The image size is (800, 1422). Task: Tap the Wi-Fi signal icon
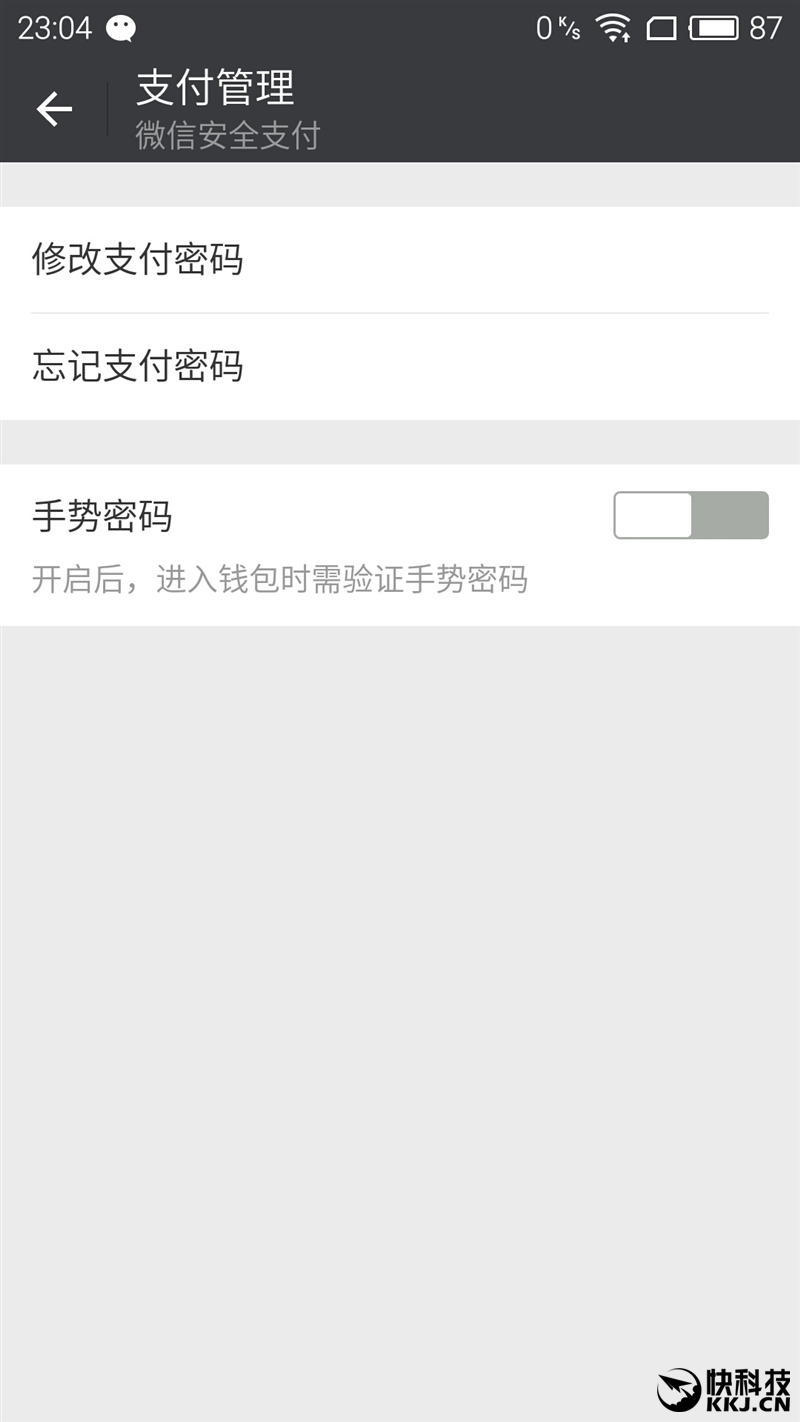[614, 28]
